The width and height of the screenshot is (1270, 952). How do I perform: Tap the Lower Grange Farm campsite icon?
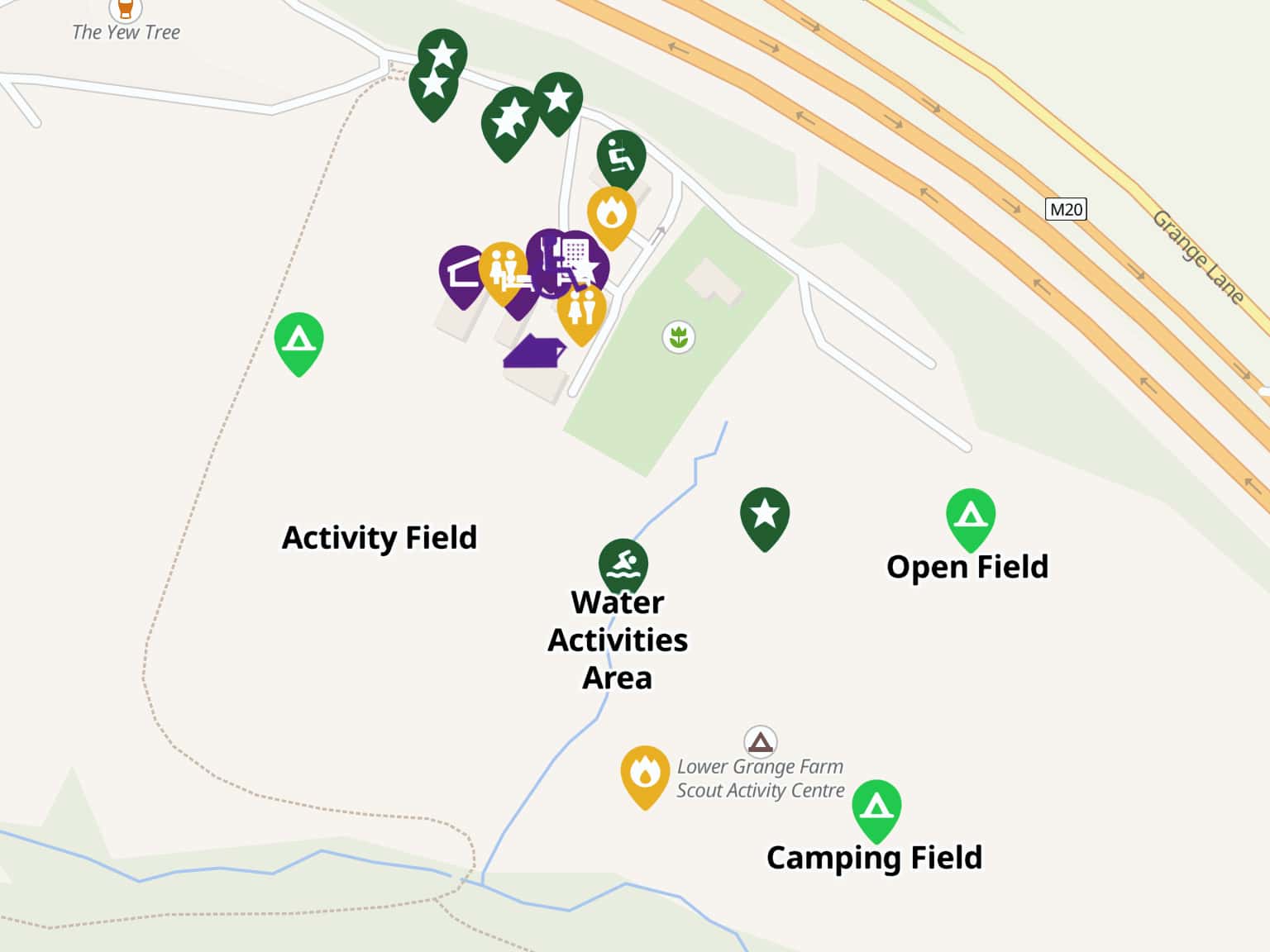[760, 741]
